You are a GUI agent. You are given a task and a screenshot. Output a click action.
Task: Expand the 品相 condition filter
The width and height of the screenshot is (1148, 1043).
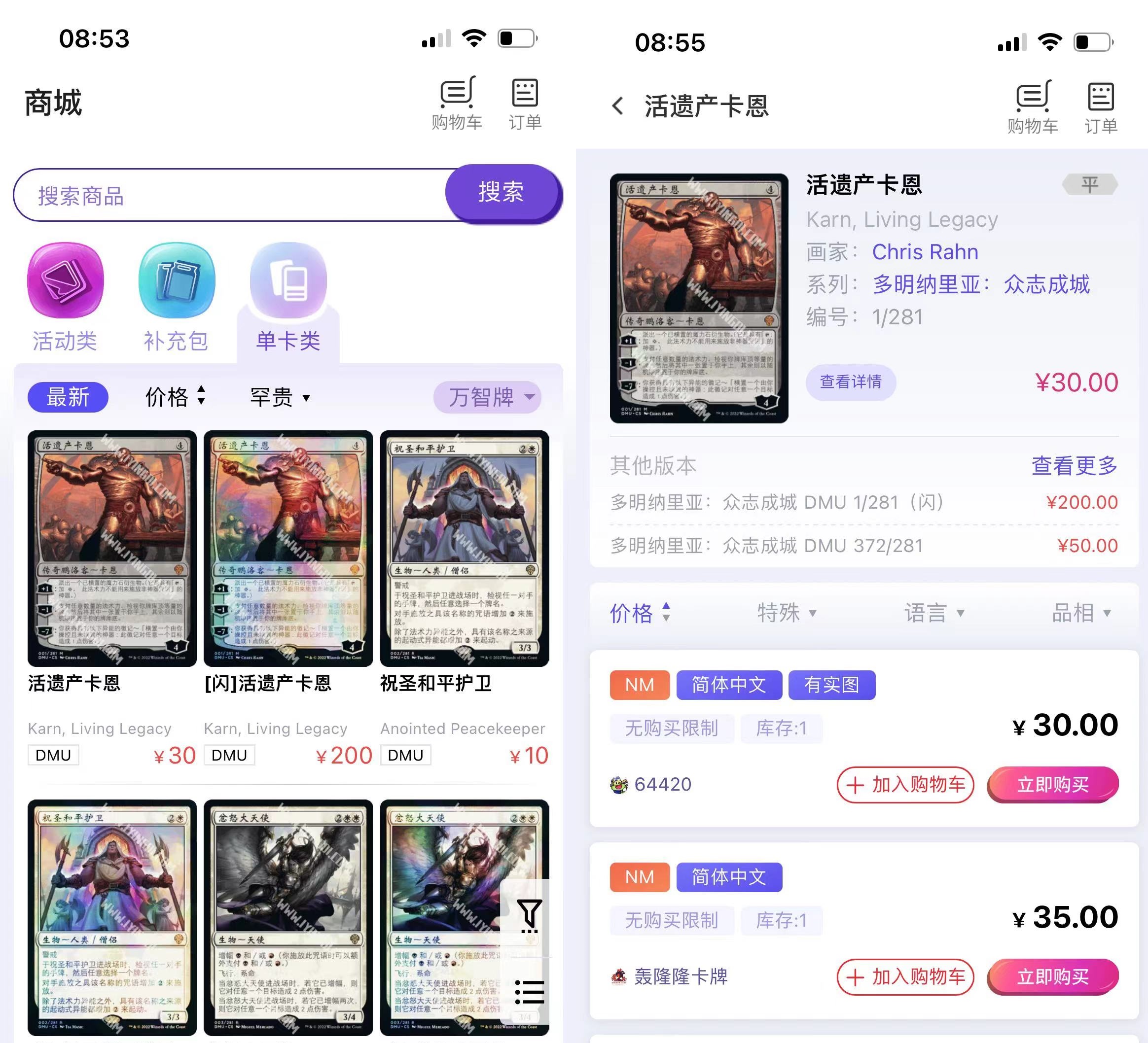click(1080, 613)
